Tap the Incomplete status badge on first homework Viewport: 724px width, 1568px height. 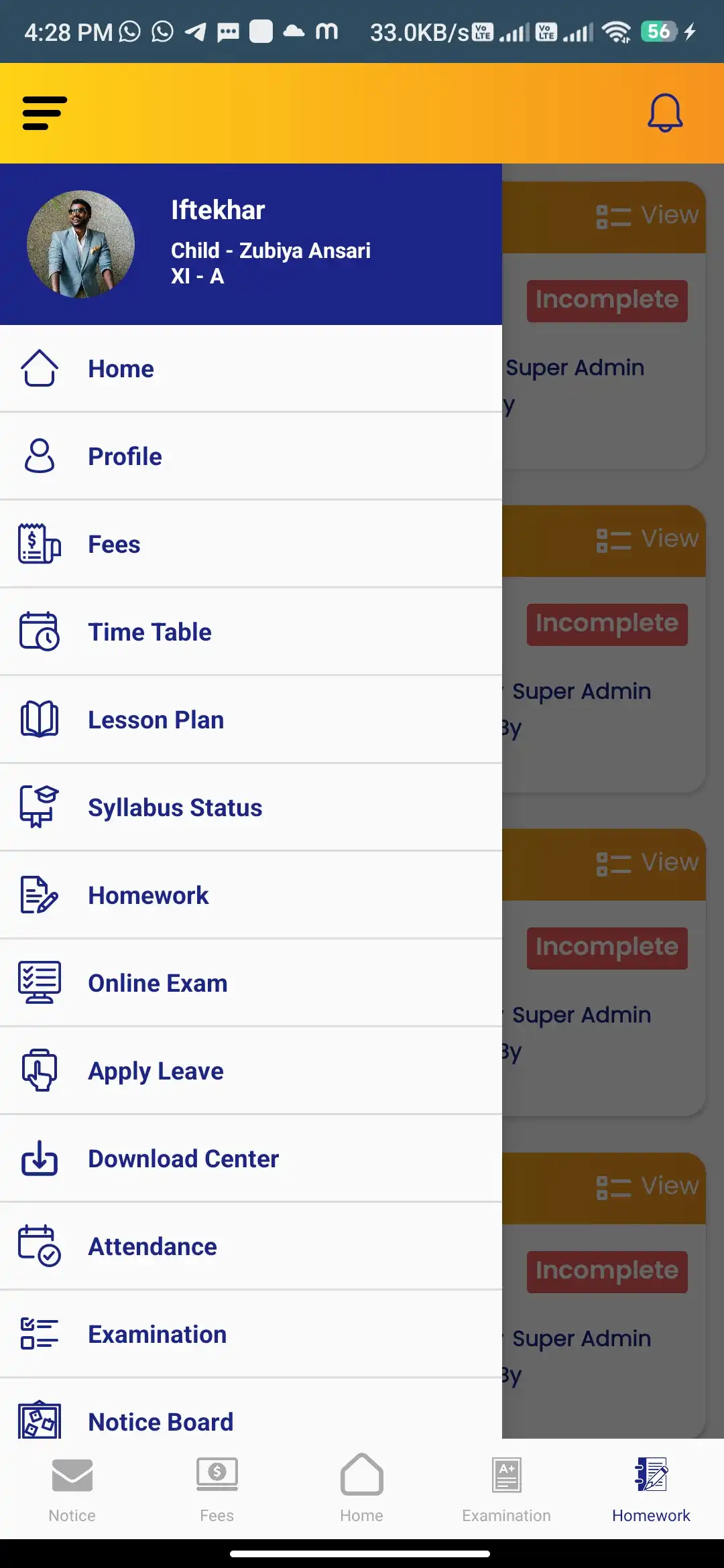(607, 301)
